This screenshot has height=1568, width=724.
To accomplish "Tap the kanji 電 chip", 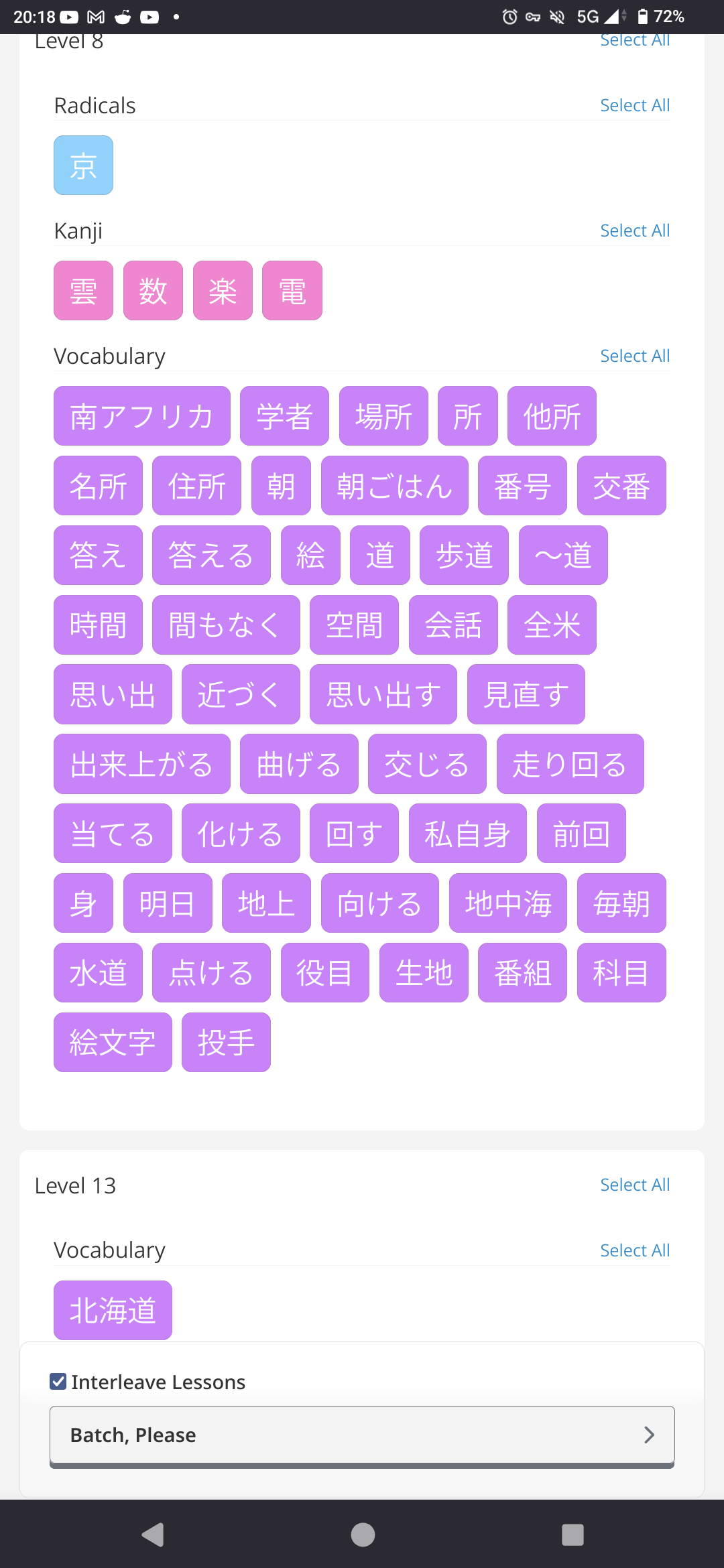I will pos(292,291).
